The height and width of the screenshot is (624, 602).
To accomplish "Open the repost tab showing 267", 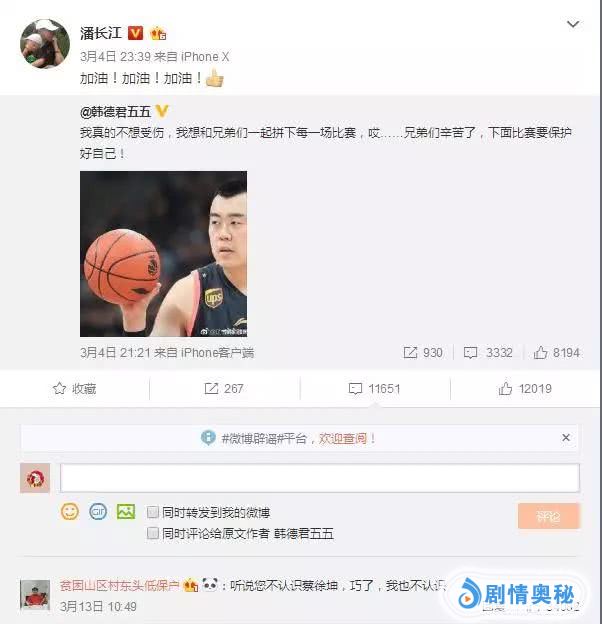I will (224, 388).
